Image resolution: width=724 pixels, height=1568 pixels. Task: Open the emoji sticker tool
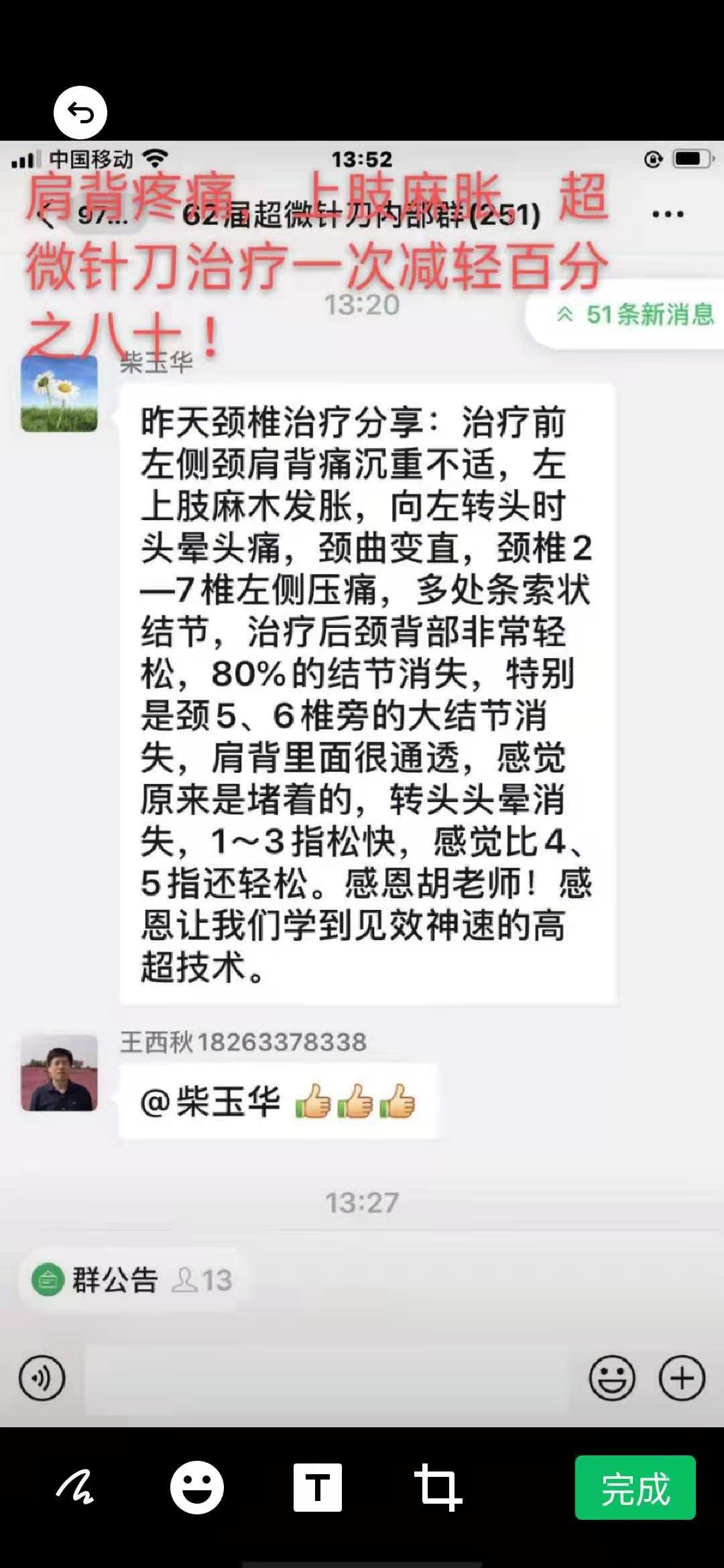(196, 1488)
